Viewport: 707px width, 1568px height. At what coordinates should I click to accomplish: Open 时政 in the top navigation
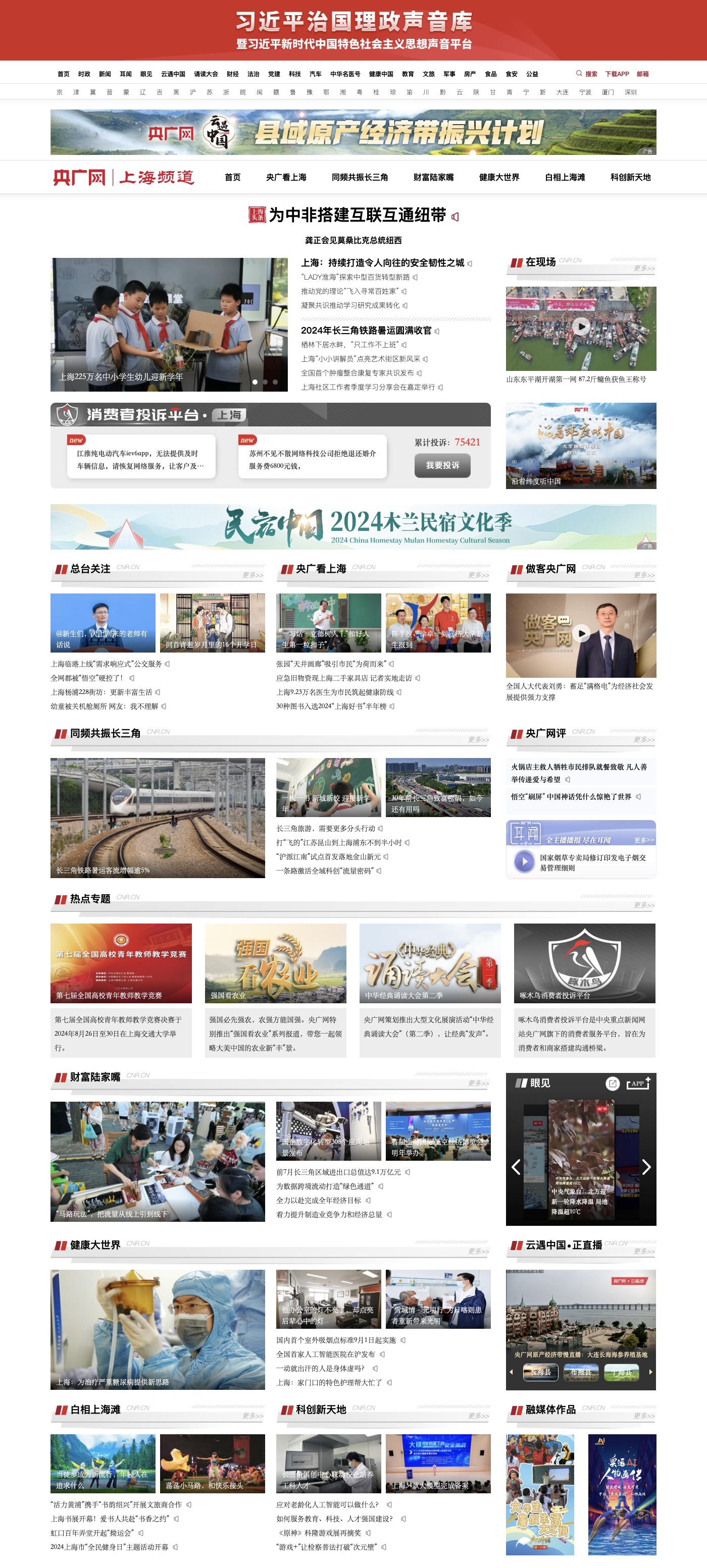coord(84,74)
